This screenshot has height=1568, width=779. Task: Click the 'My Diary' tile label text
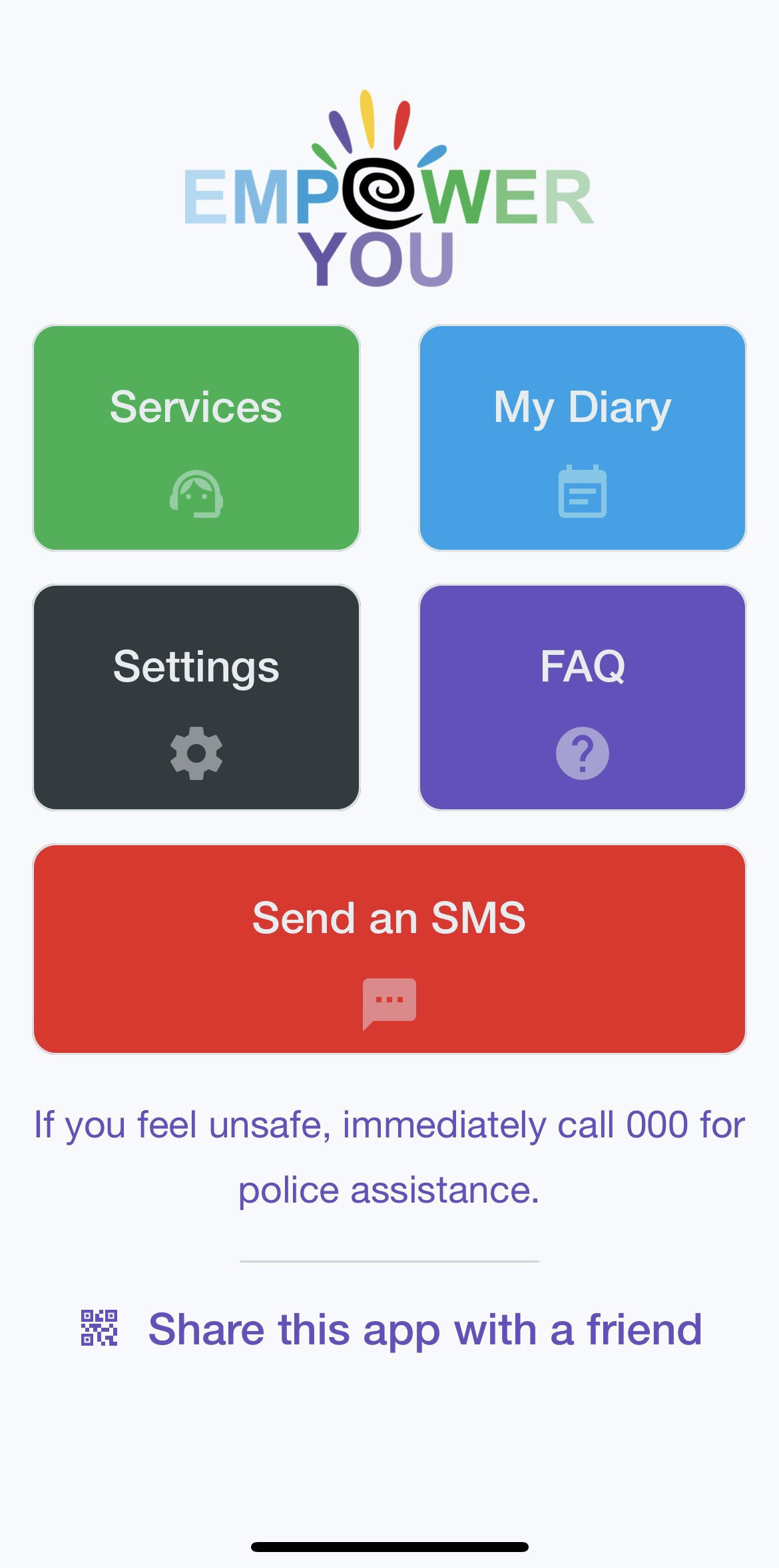(583, 408)
